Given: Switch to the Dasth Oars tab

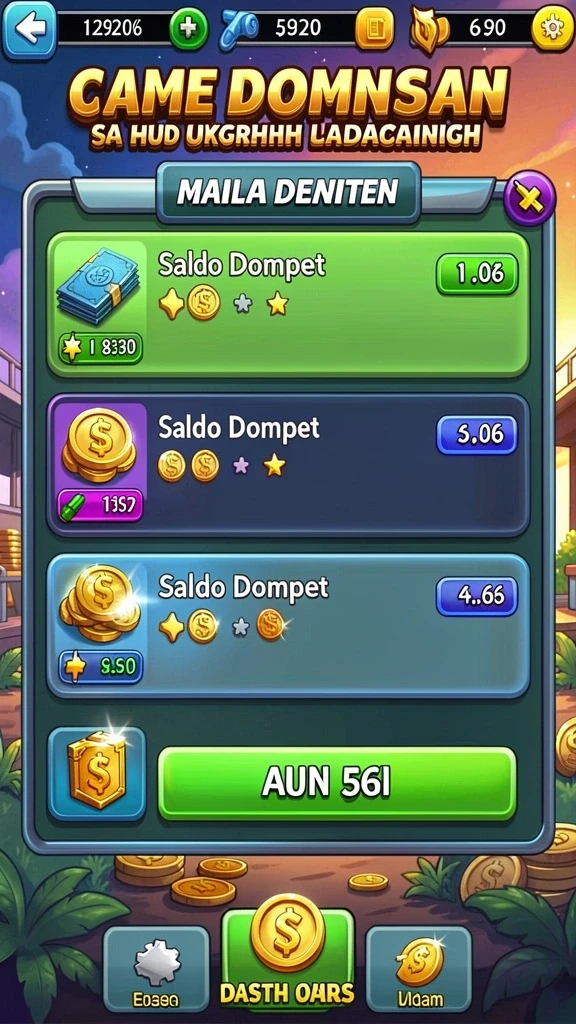Looking at the screenshot, I should pos(288,959).
